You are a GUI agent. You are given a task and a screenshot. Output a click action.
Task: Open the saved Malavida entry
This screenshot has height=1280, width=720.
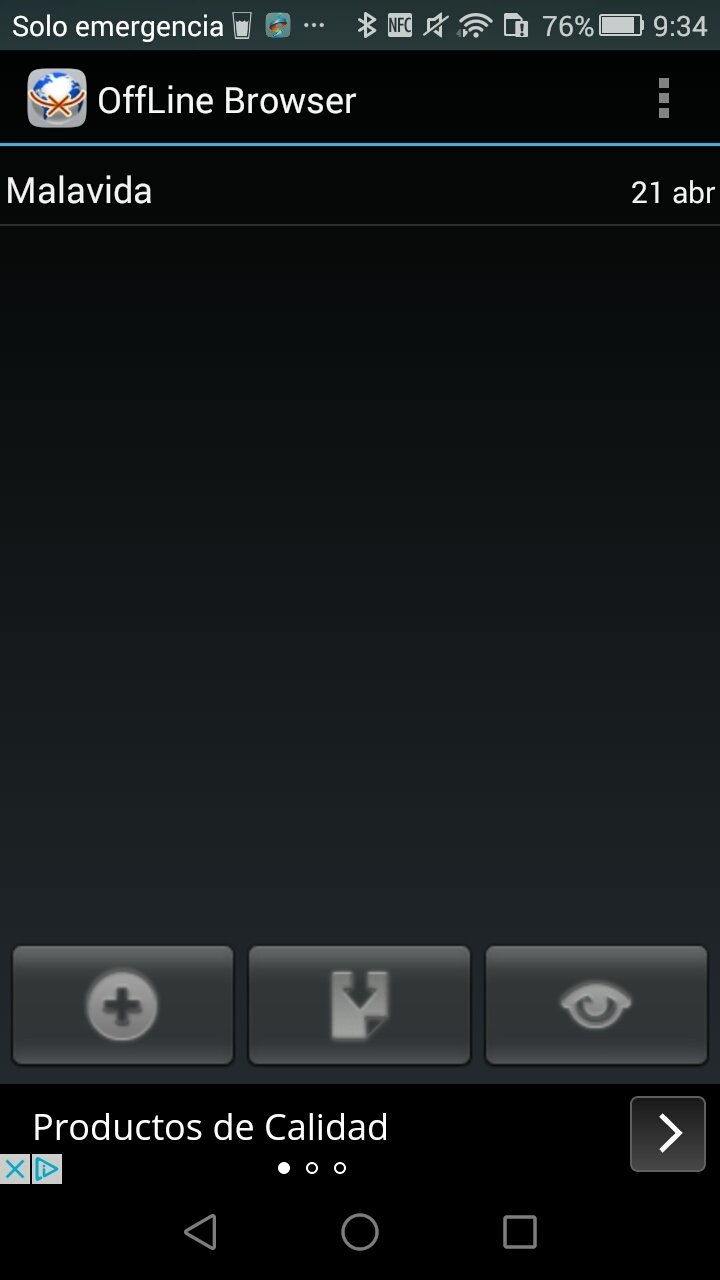[x=360, y=190]
